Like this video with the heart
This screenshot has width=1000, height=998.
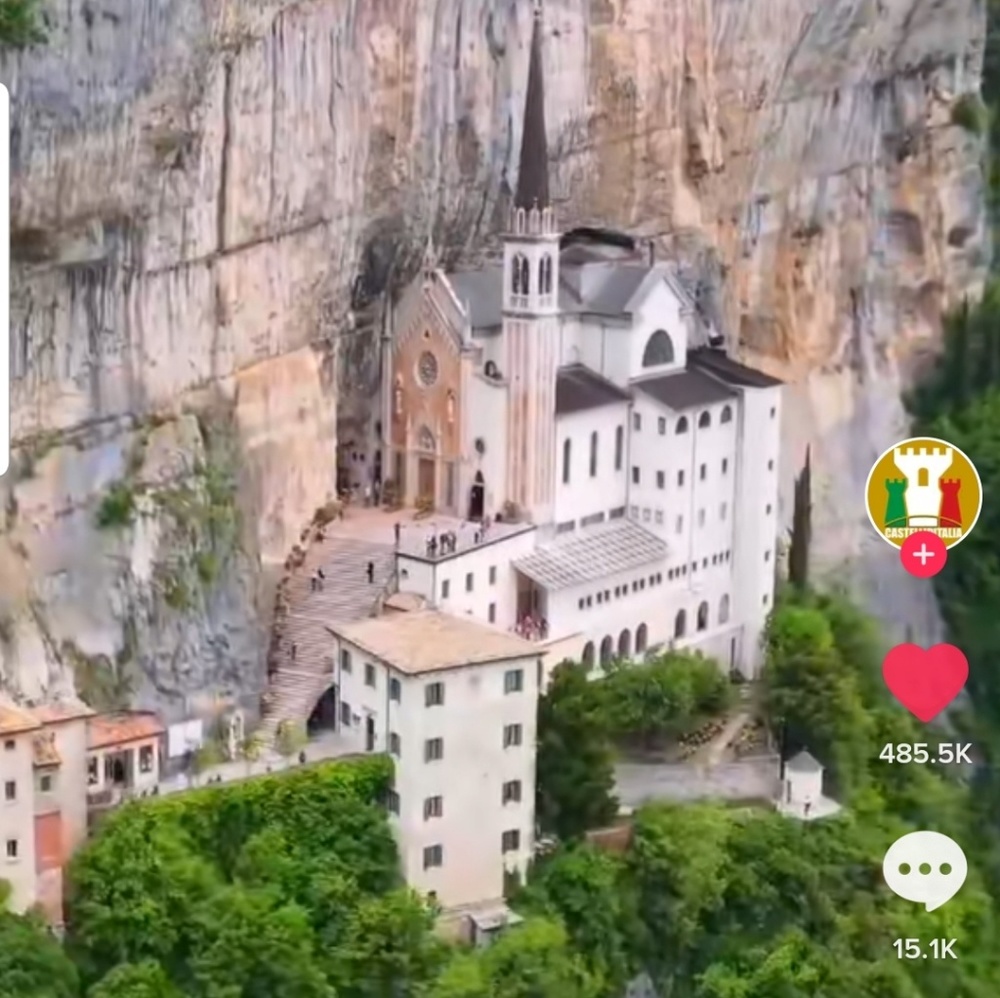[x=925, y=680]
